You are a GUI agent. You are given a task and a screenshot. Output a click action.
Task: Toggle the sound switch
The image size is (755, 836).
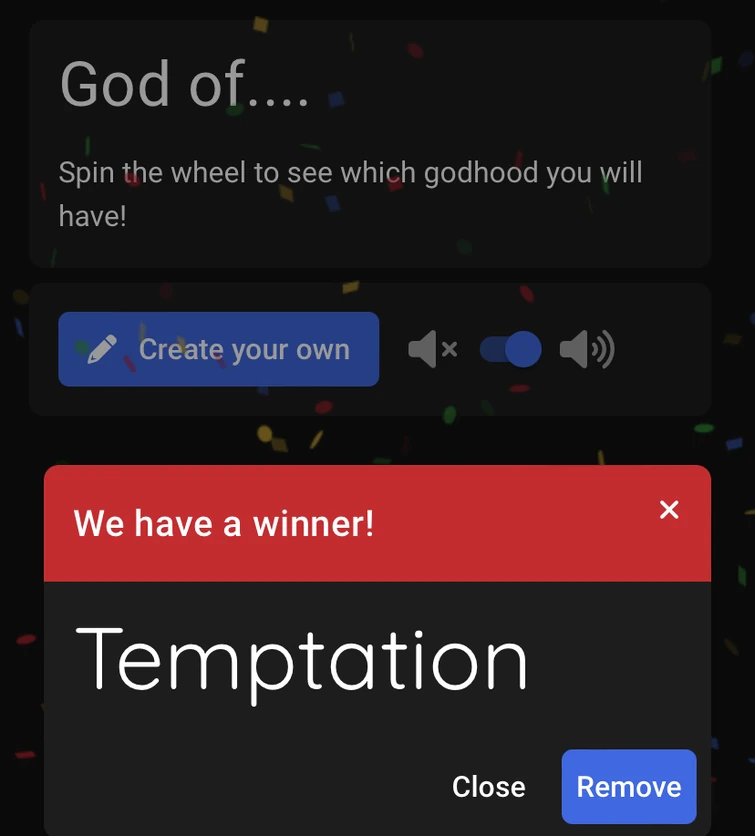tap(510, 349)
